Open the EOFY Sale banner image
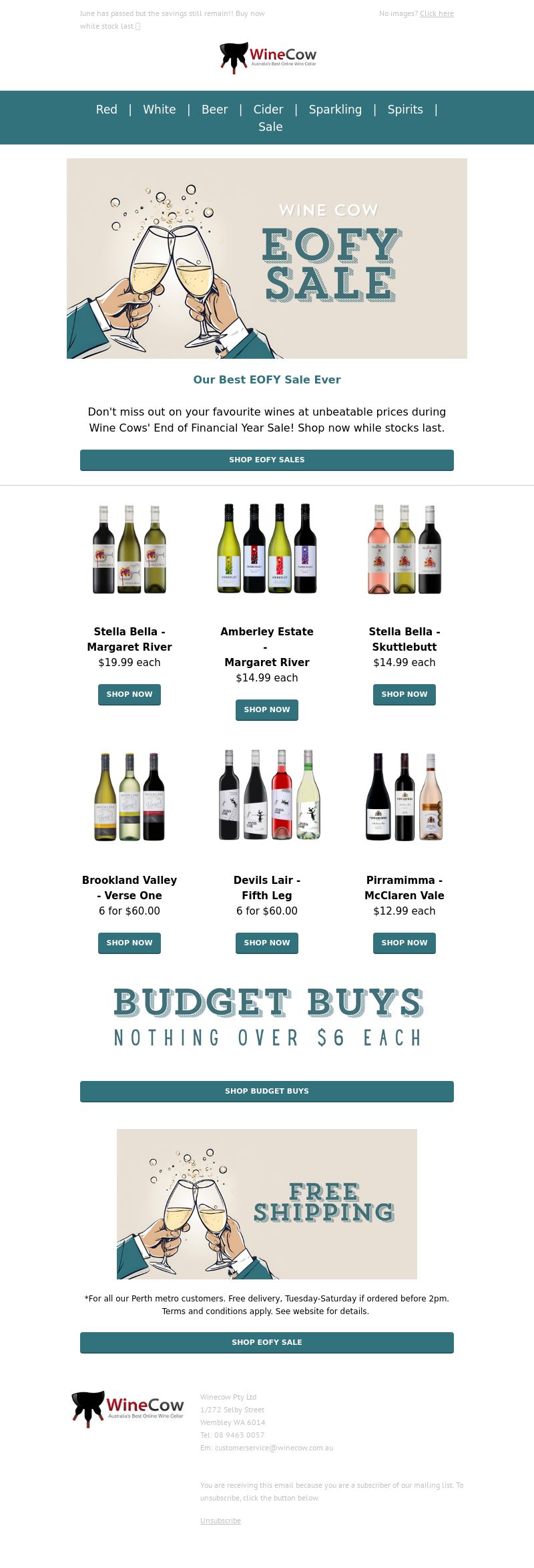 [x=267, y=259]
